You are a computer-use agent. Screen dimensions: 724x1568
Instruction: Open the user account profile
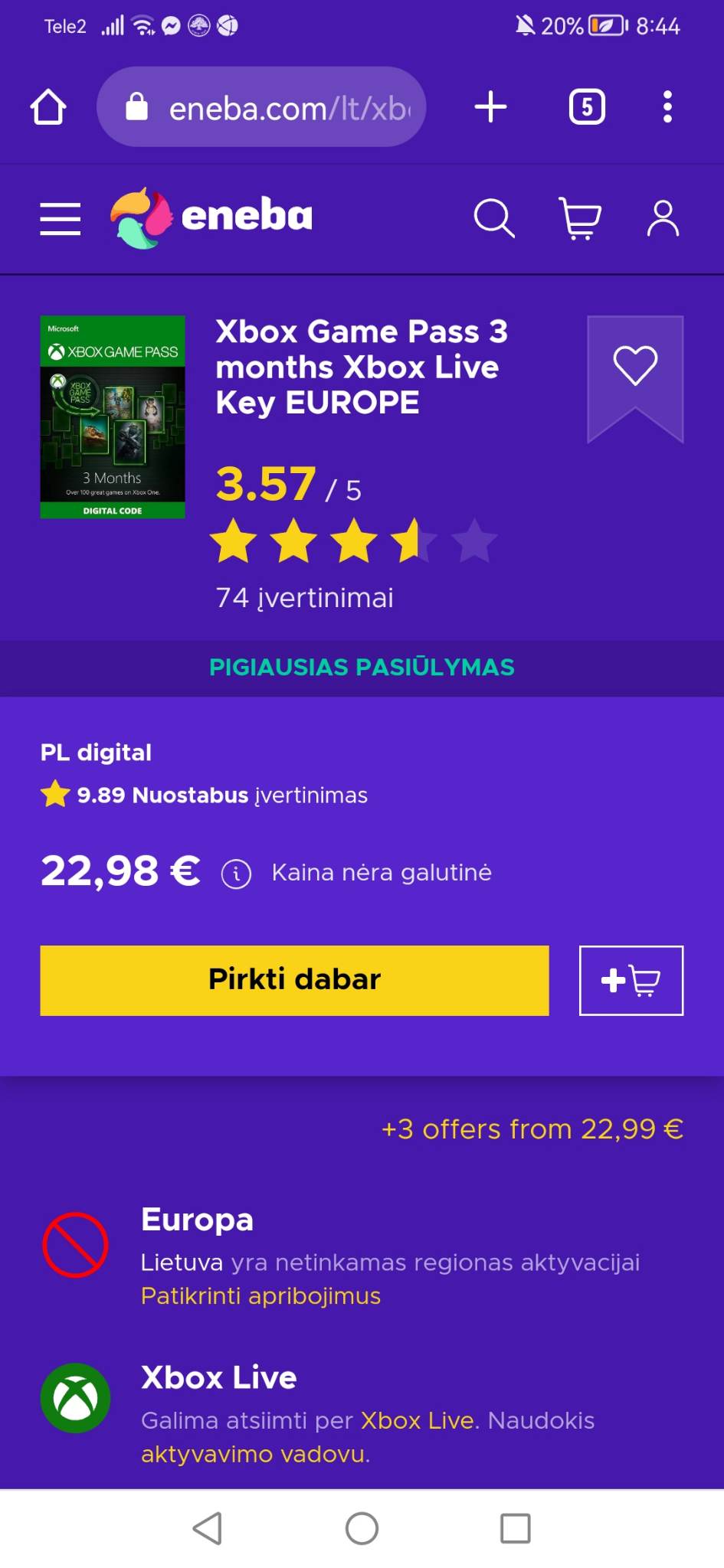663,219
